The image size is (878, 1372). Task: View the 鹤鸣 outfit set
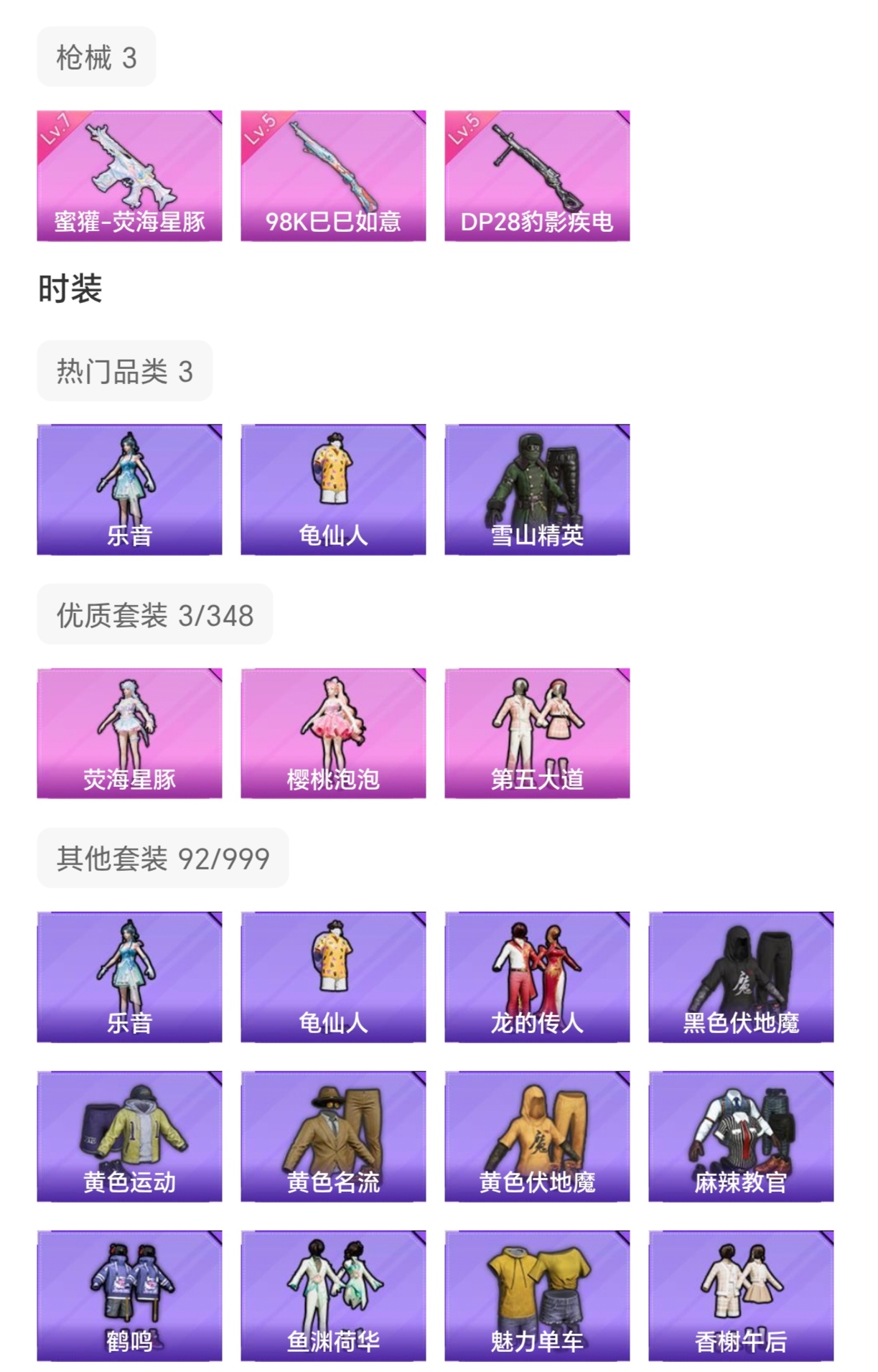pos(129,1295)
